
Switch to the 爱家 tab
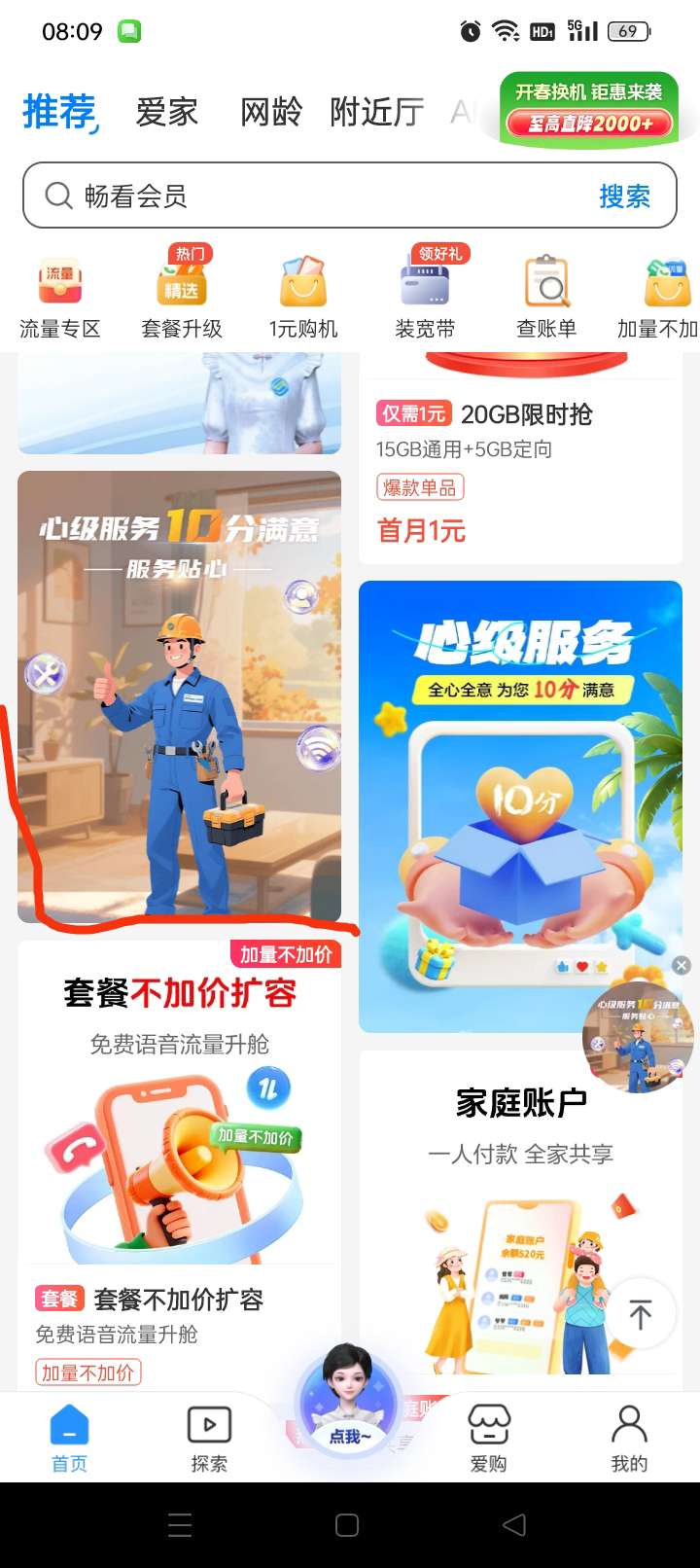166,113
